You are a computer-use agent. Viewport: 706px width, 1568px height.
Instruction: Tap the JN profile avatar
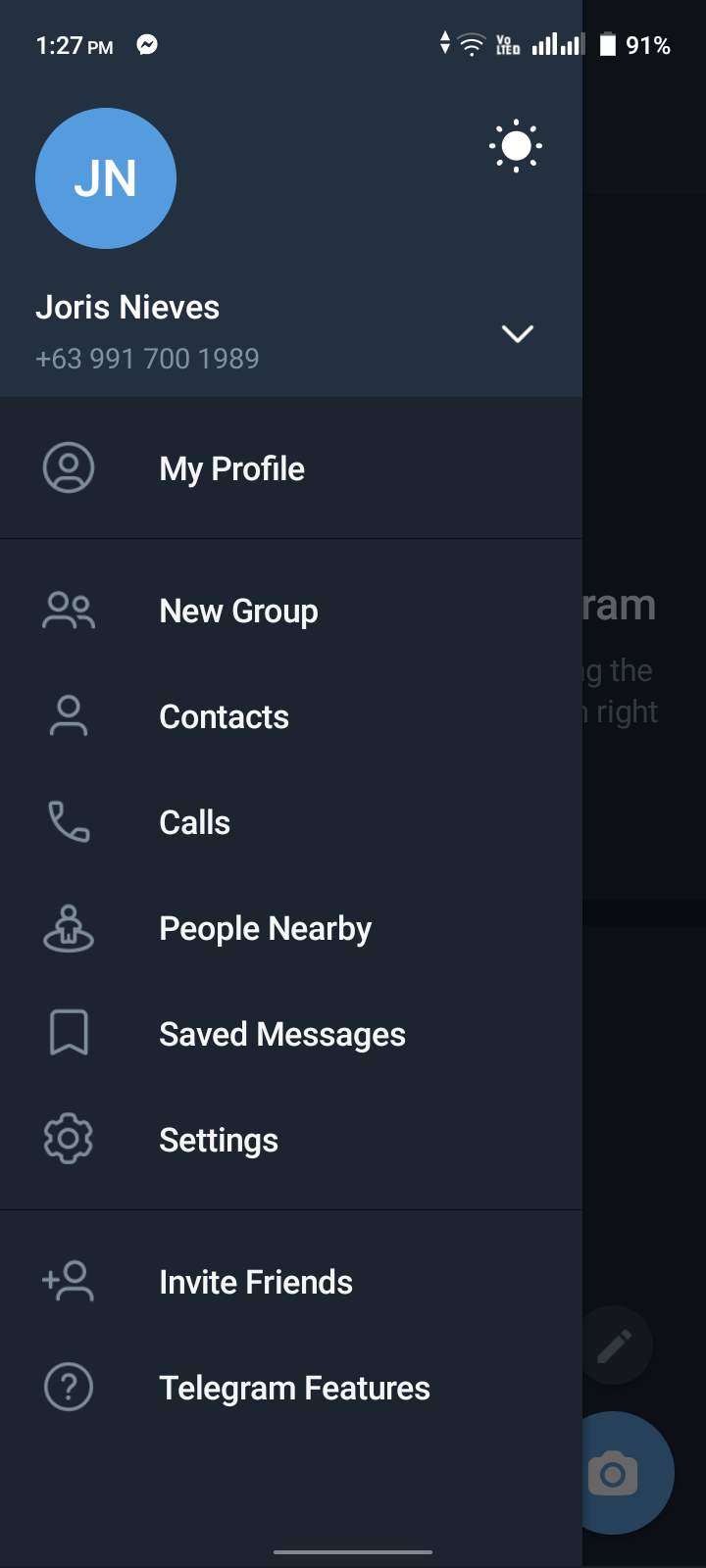106,178
